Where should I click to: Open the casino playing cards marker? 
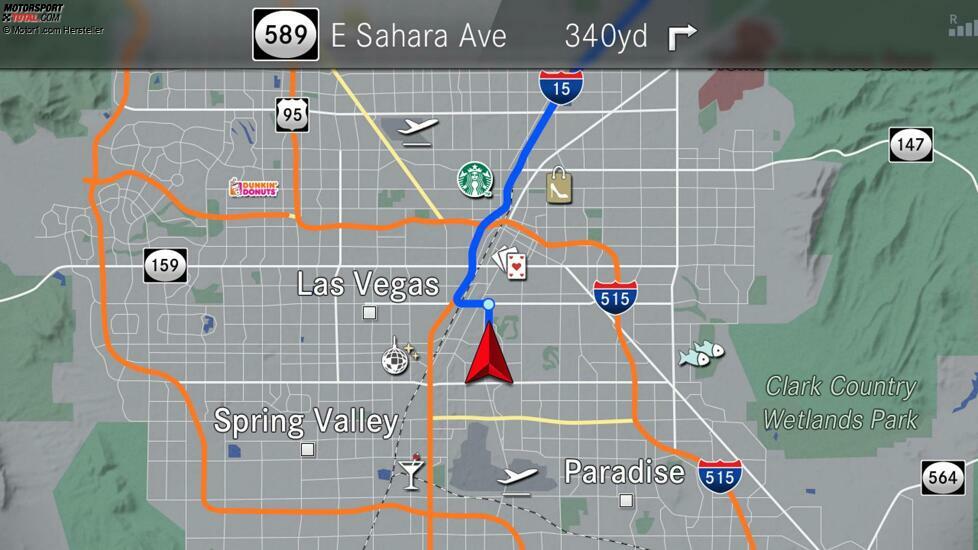pyautogui.click(x=511, y=263)
